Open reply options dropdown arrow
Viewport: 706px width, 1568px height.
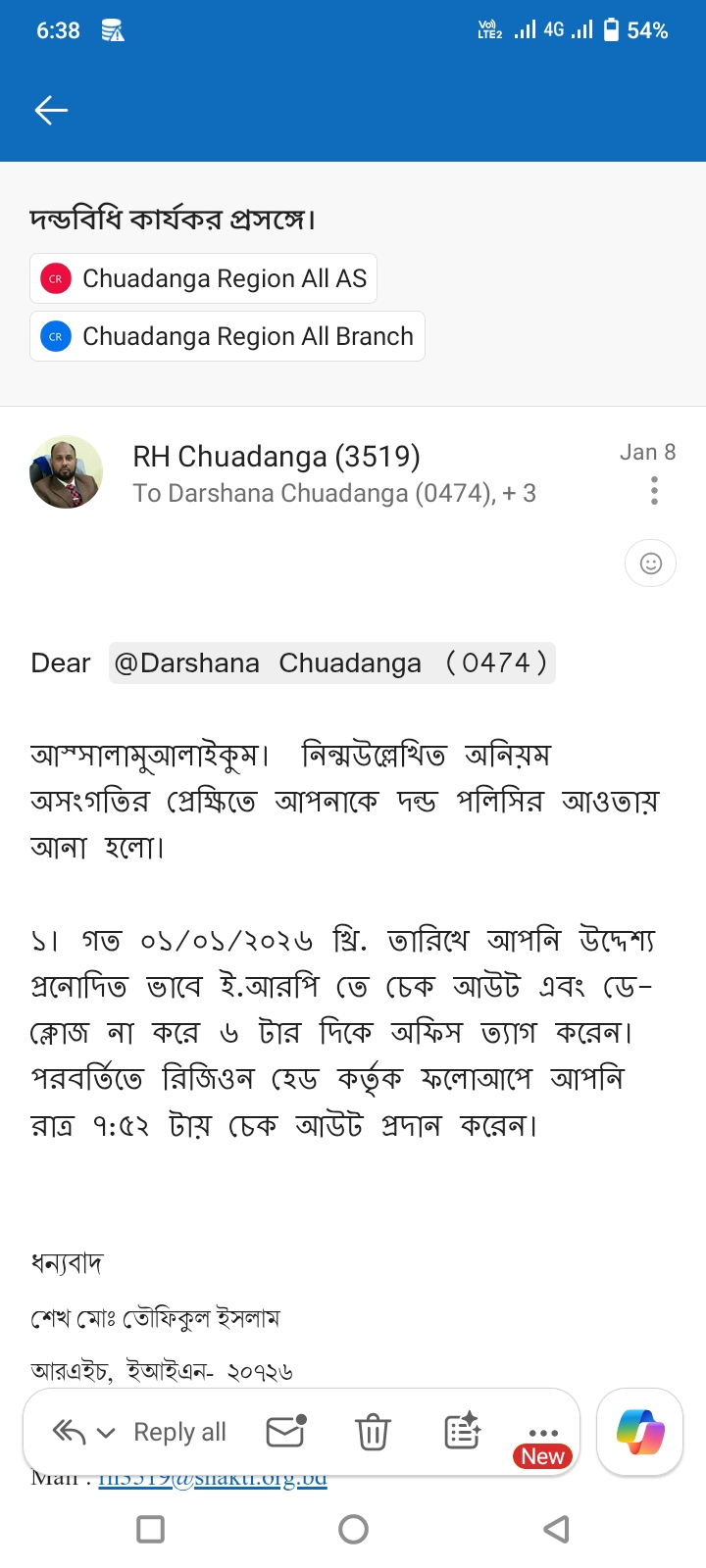[106, 1433]
